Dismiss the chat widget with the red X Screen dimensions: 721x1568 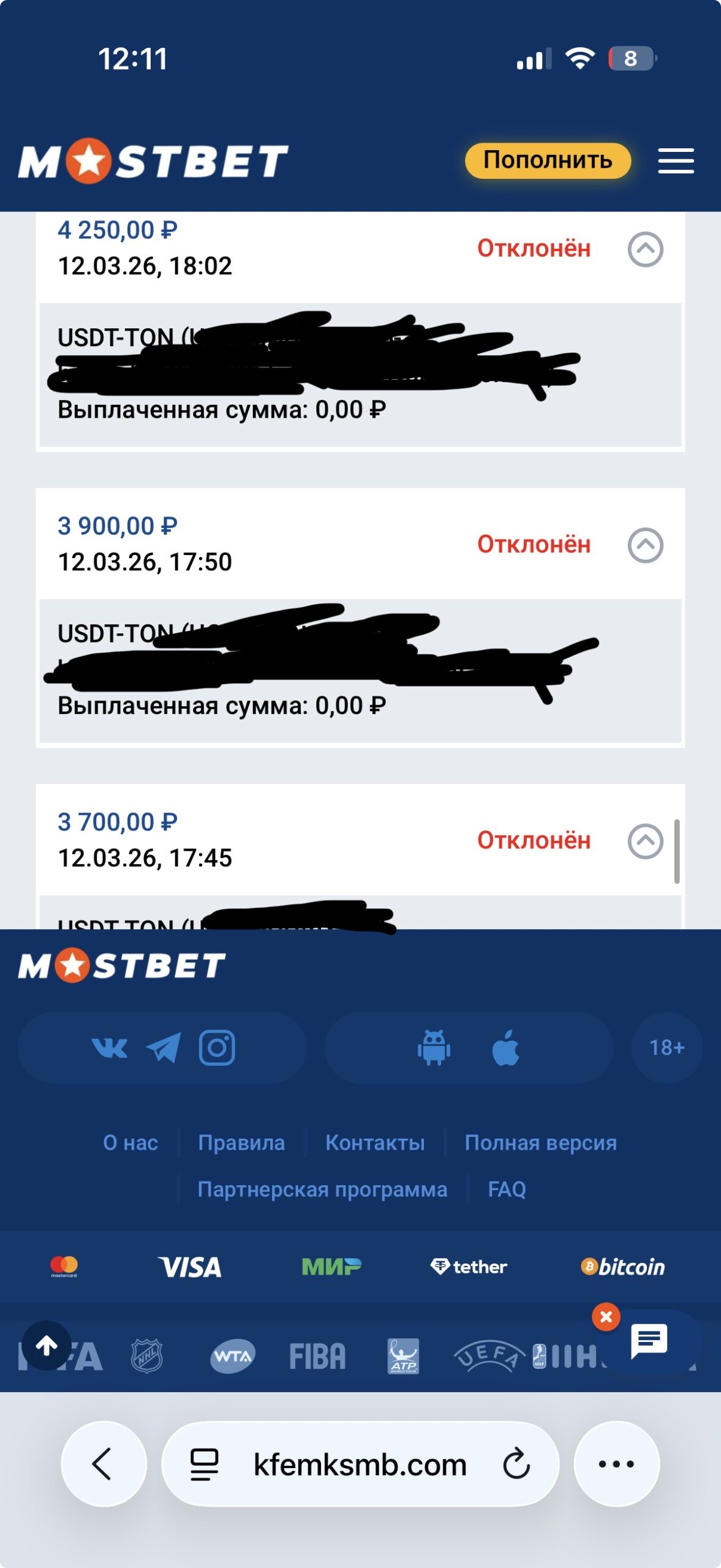[x=606, y=1317]
